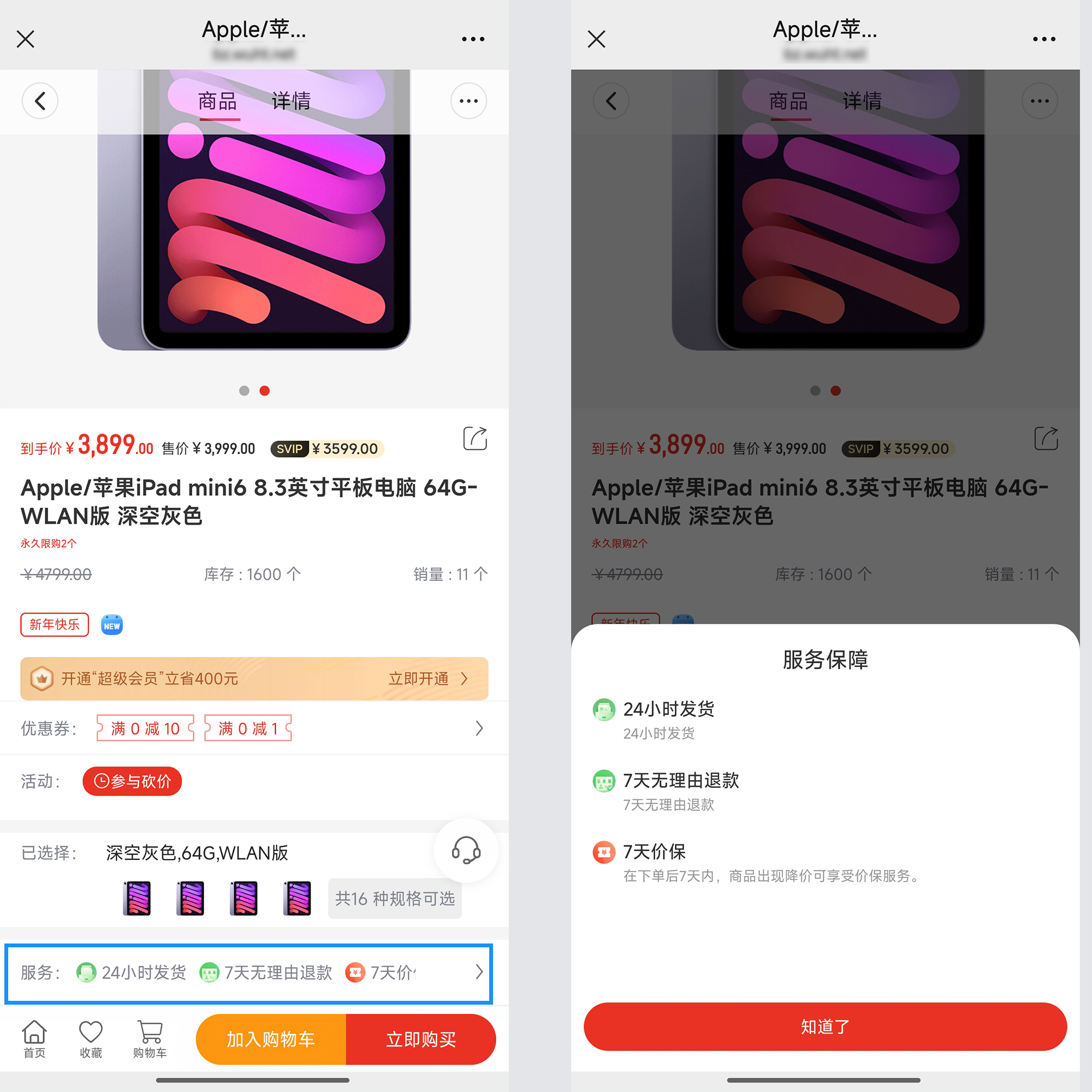This screenshot has height=1092, width=1092.
Task: Claim the 满0减1 coupon
Action: pyautogui.click(x=247, y=728)
